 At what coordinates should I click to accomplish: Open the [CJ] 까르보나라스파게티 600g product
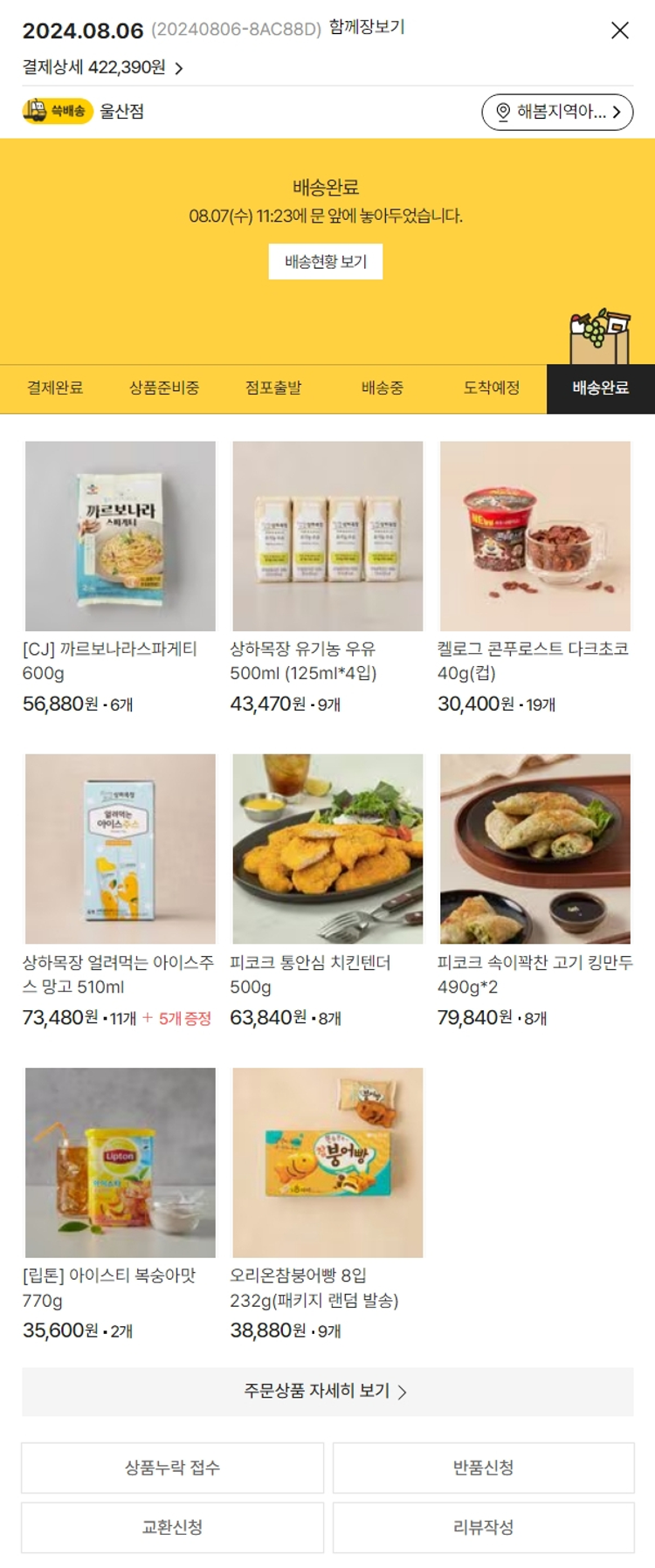click(x=121, y=536)
